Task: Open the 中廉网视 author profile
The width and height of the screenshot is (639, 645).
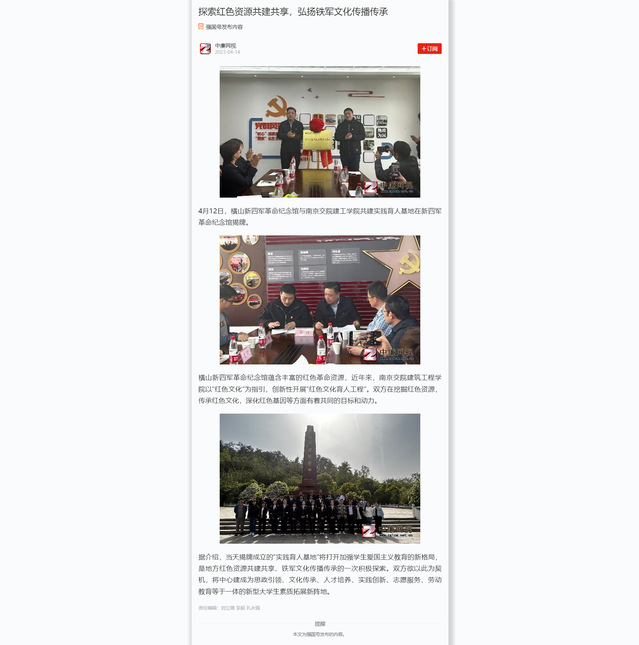Action: tap(223, 45)
